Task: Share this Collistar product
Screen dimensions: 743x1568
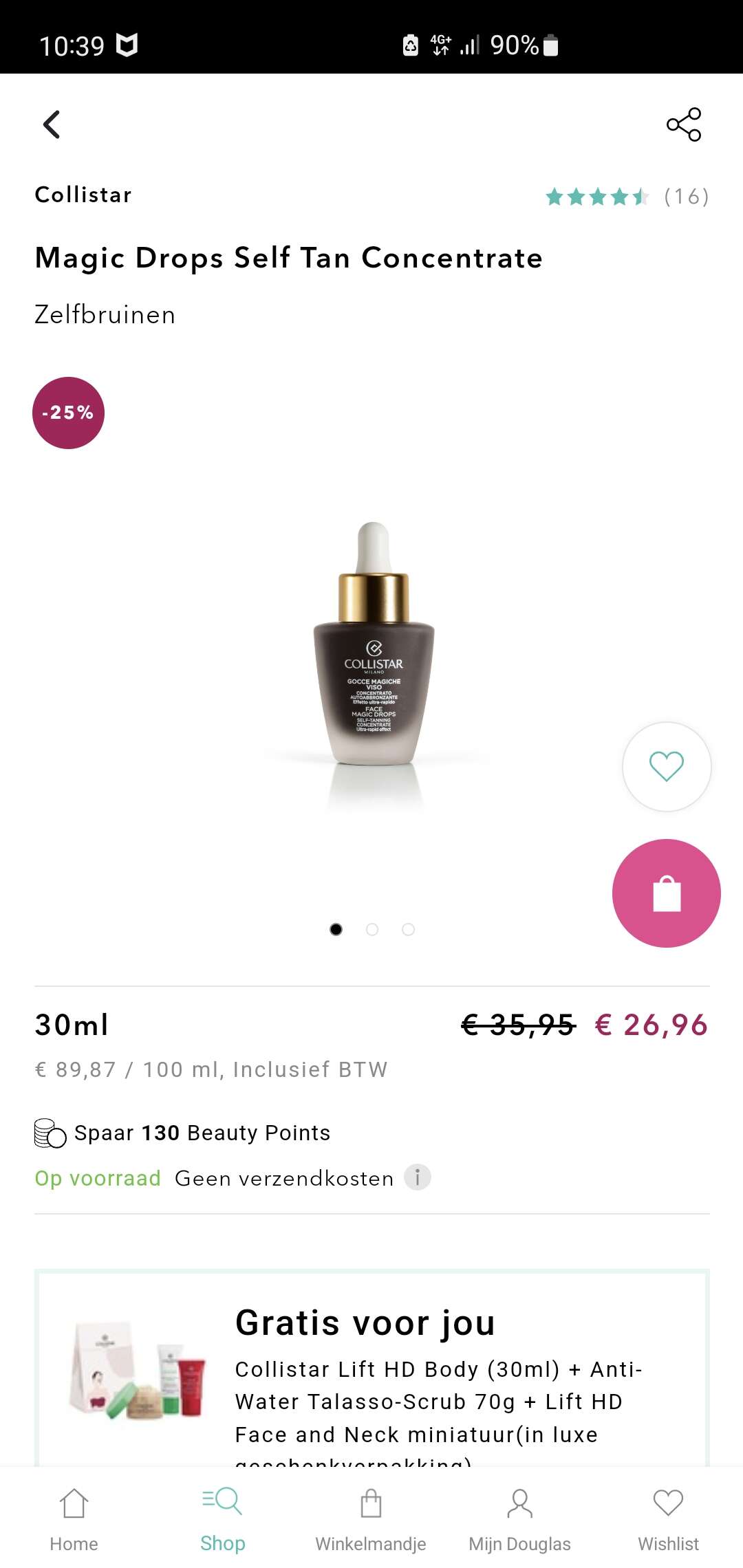Action: tap(684, 124)
